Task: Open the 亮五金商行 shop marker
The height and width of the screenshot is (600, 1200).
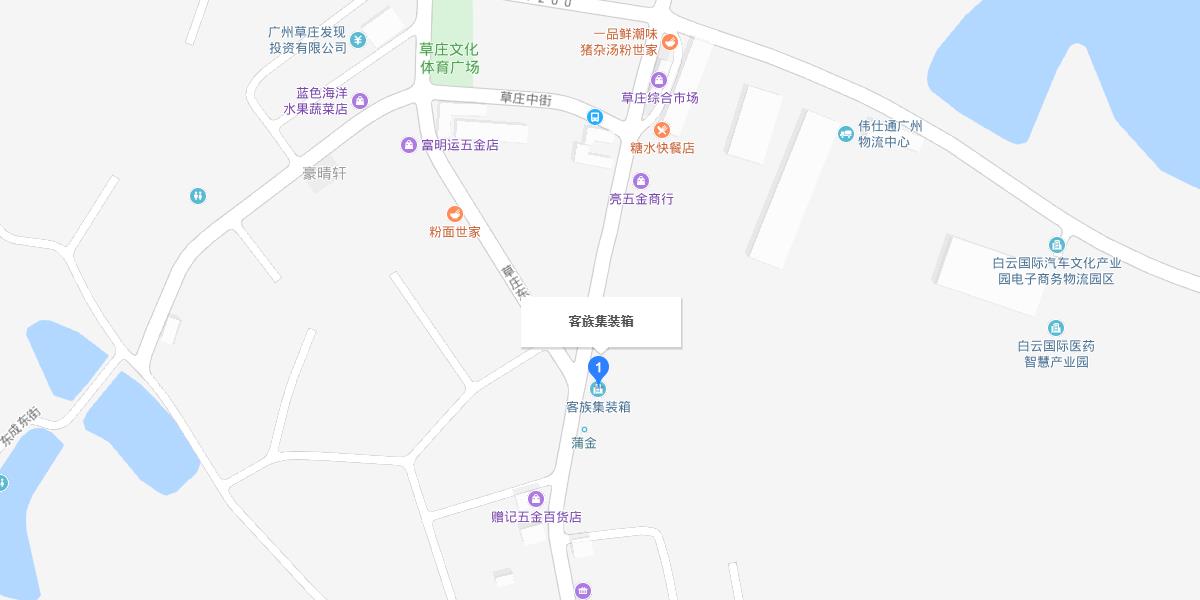Action: click(641, 181)
